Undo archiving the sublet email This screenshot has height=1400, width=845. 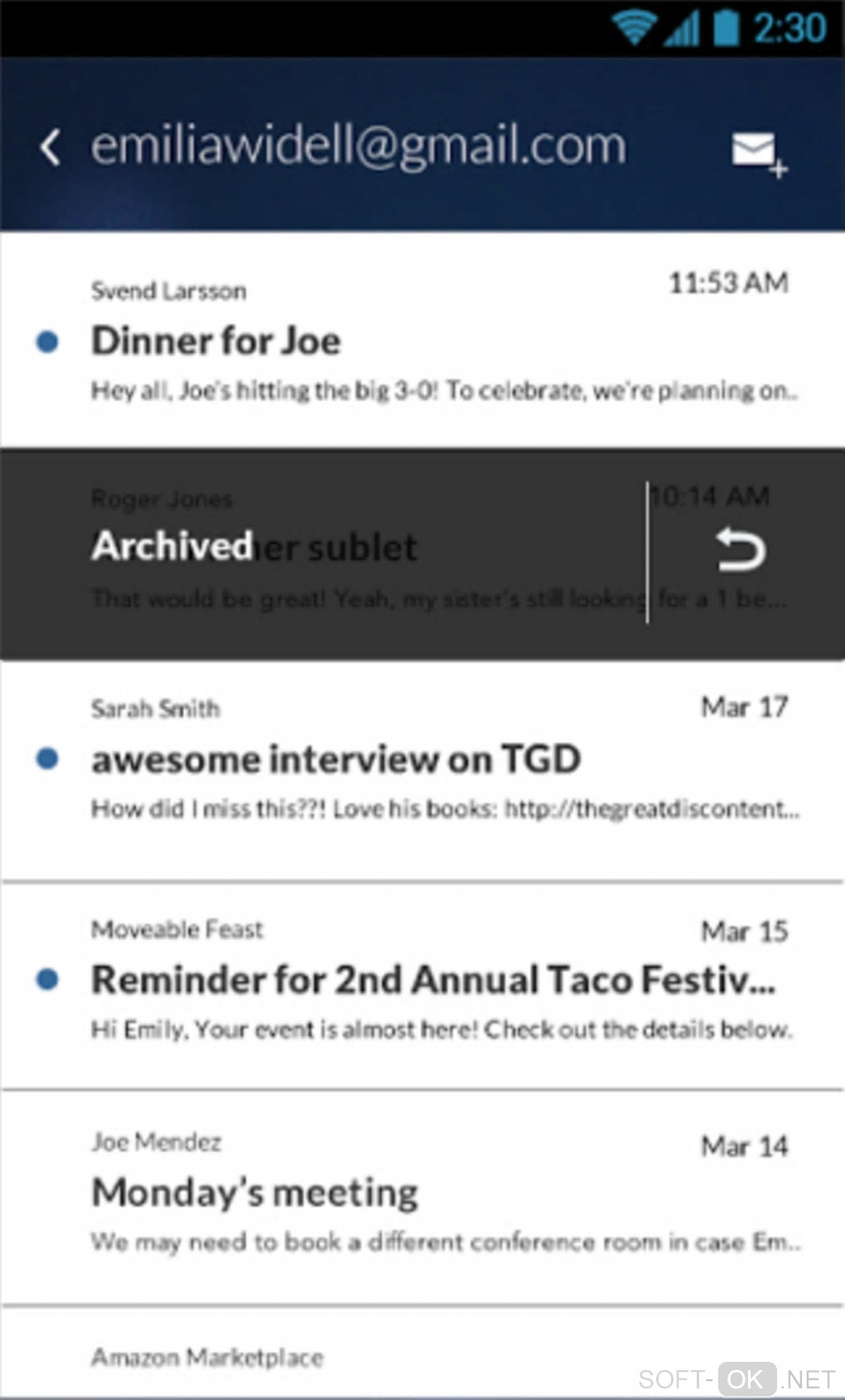point(740,551)
